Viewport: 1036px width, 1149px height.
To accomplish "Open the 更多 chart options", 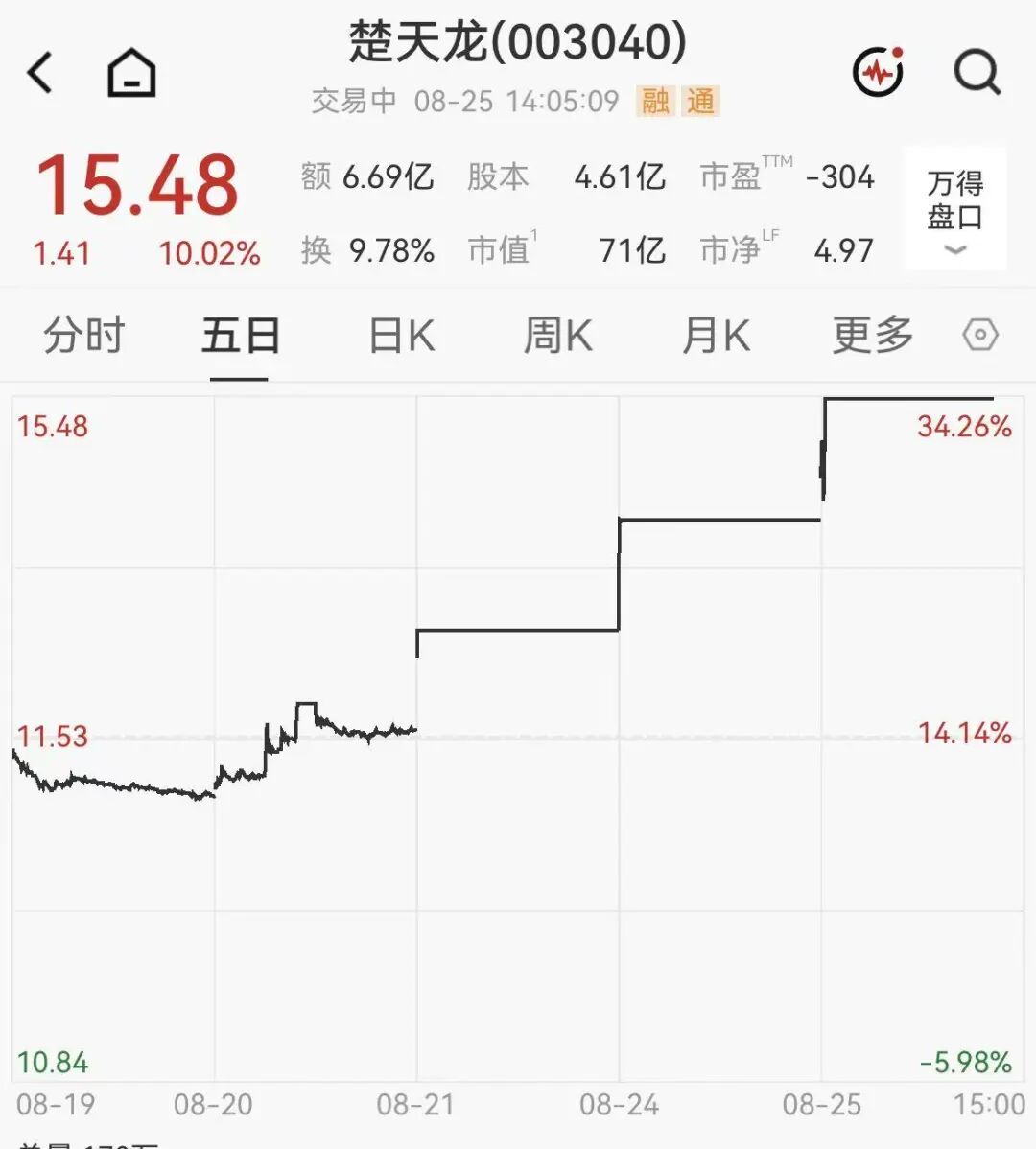I will [x=873, y=336].
